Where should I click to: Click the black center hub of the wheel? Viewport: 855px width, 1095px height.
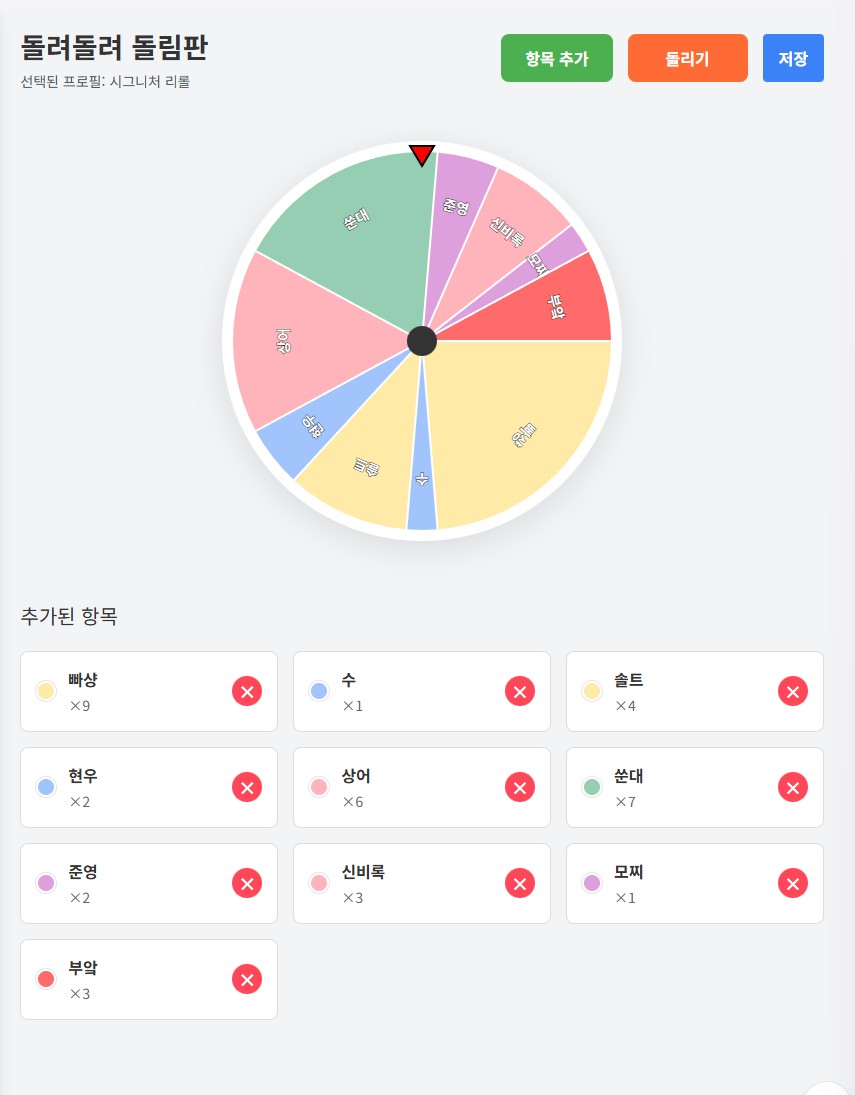click(x=422, y=341)
